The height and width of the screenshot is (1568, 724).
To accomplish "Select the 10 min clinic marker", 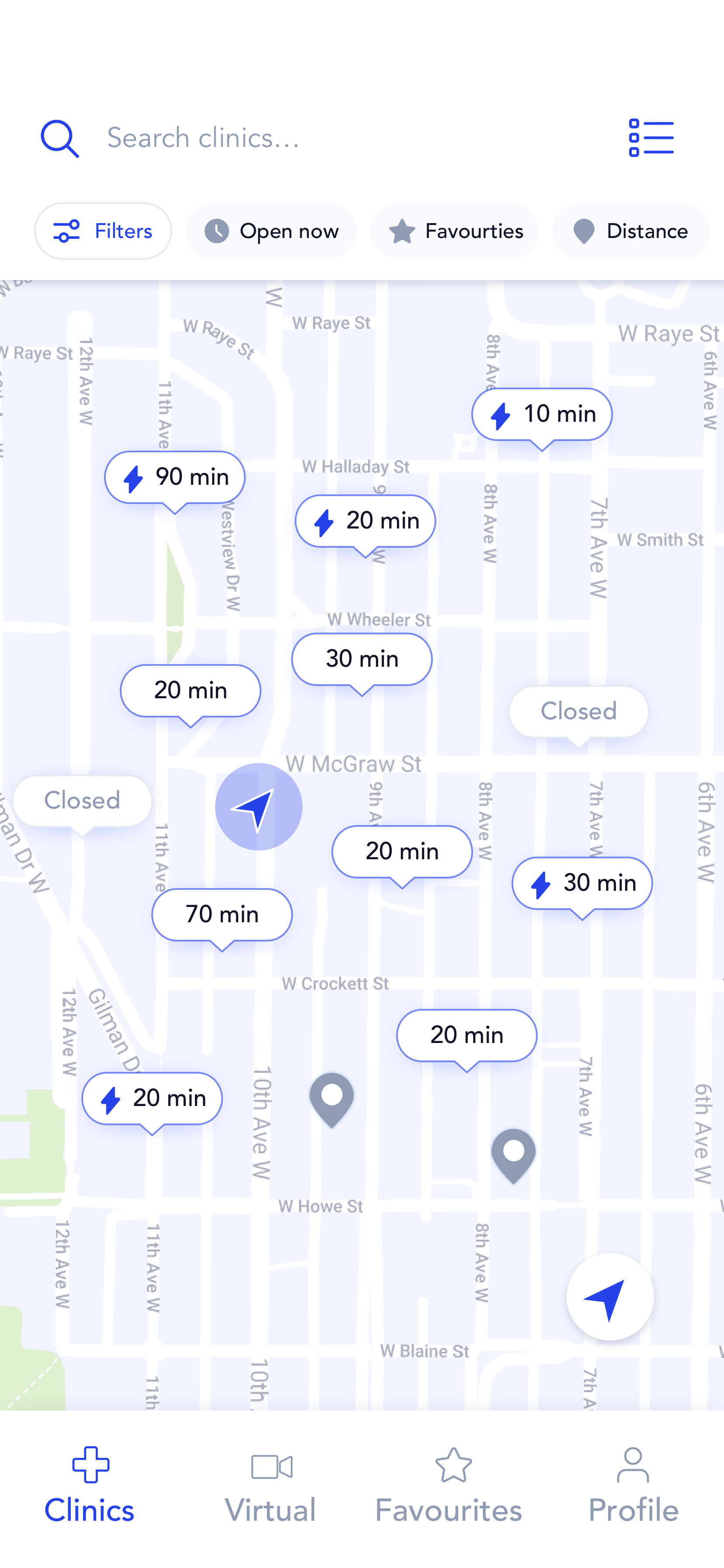I will (542, 414).
